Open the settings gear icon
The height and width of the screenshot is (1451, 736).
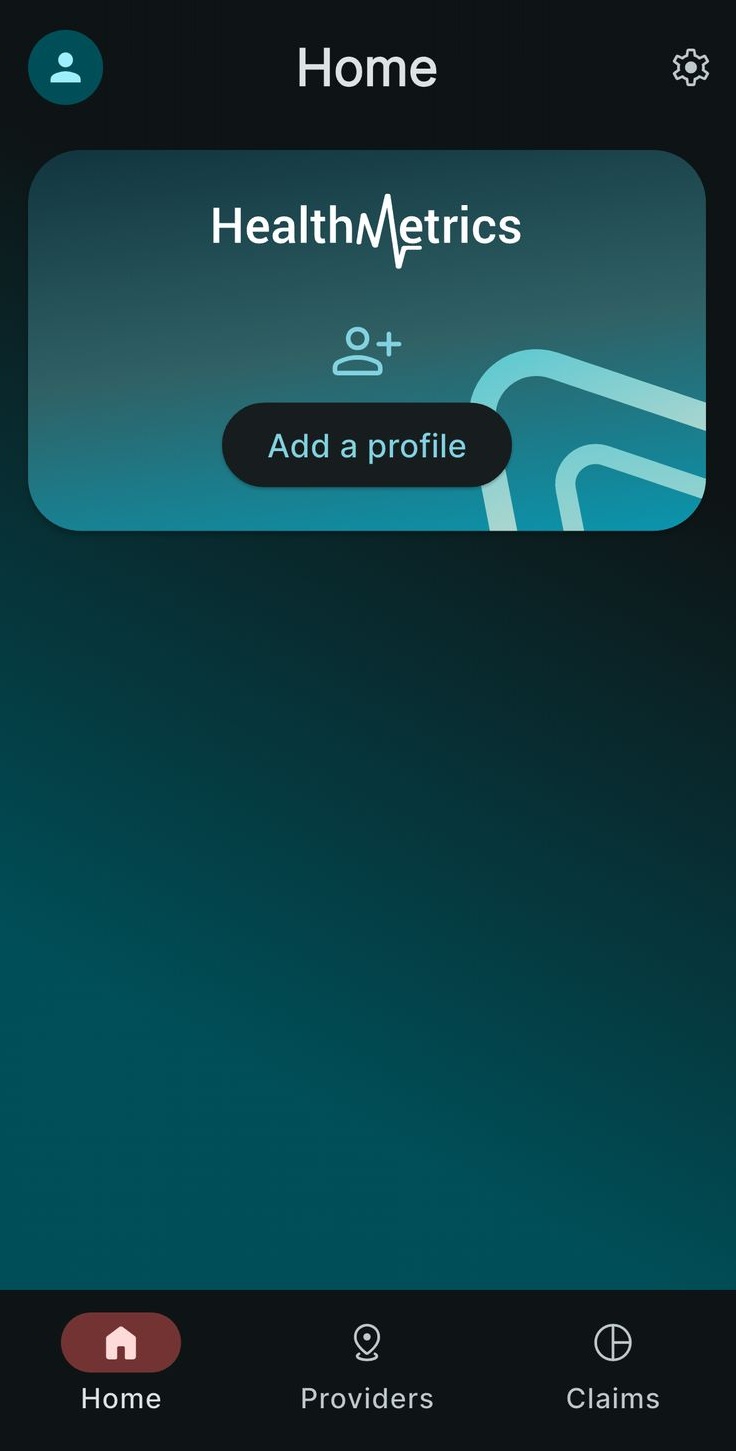pos(688,67)
